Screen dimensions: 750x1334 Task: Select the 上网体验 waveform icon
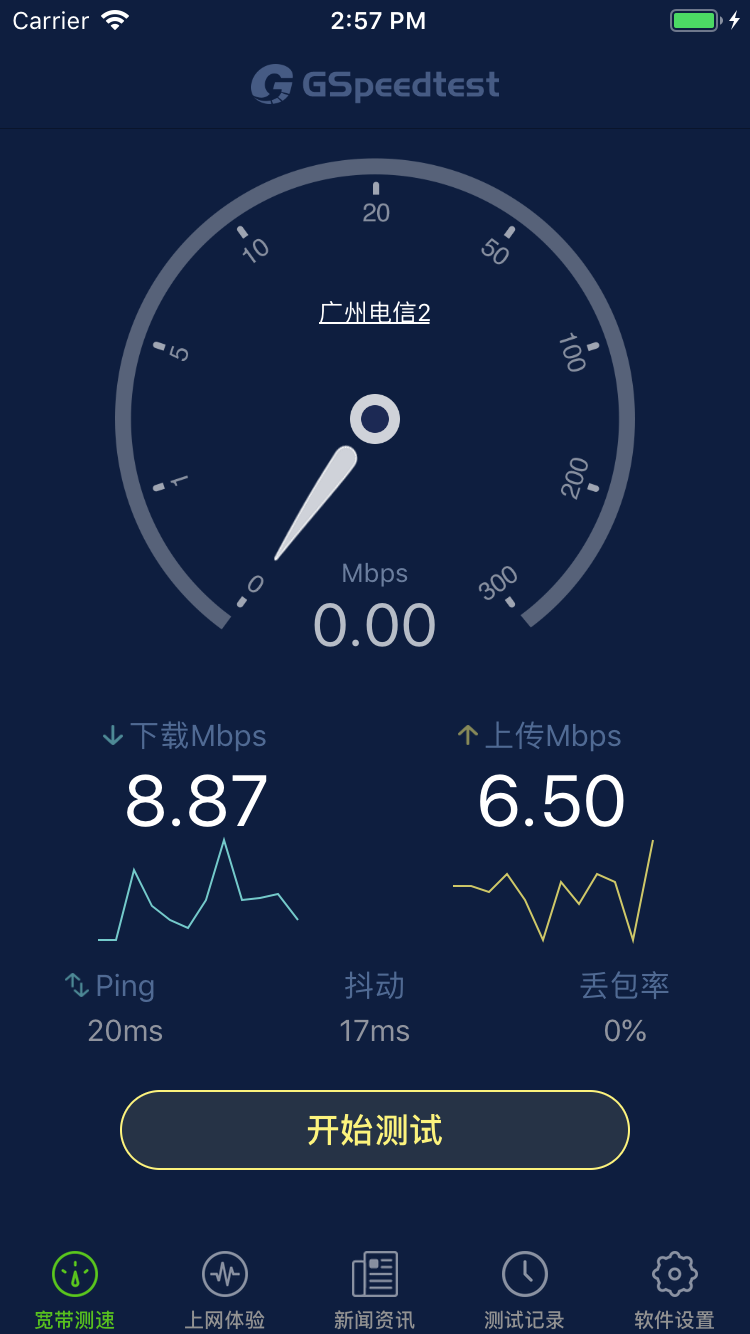click(x=224, y=1273)
